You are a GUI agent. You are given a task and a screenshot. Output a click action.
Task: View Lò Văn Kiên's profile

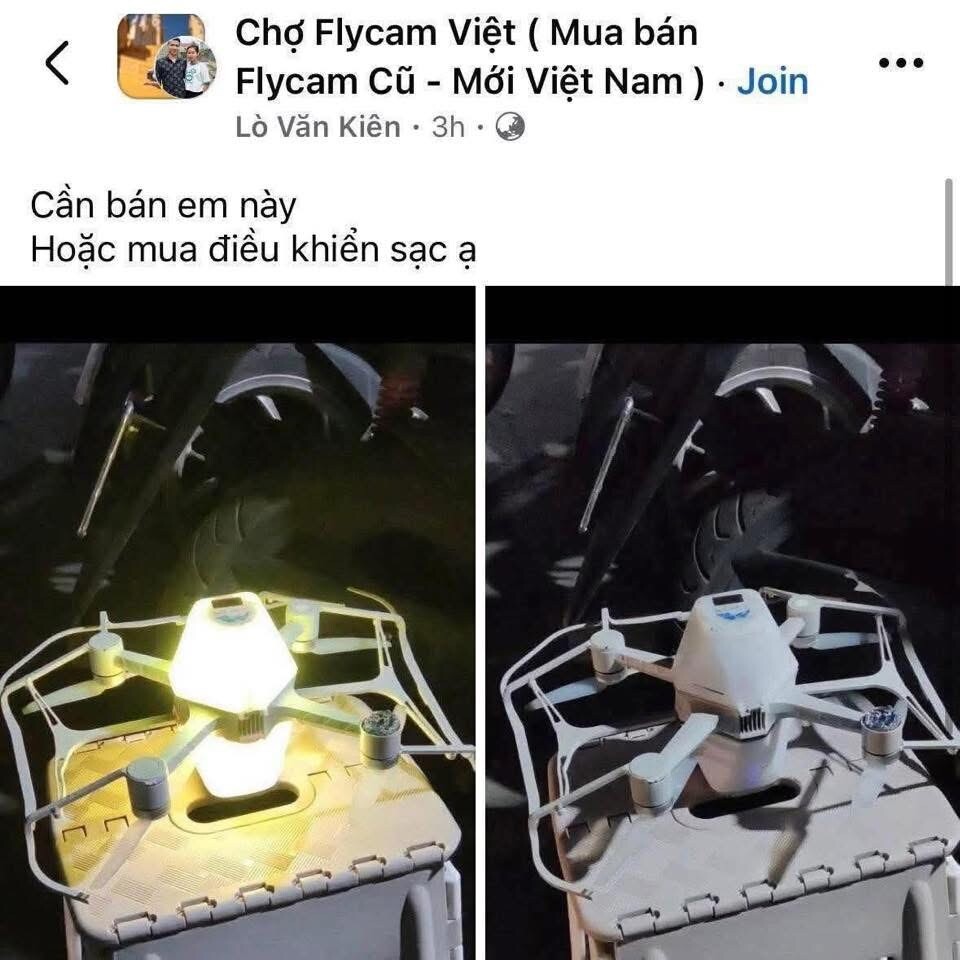(317, 127)
